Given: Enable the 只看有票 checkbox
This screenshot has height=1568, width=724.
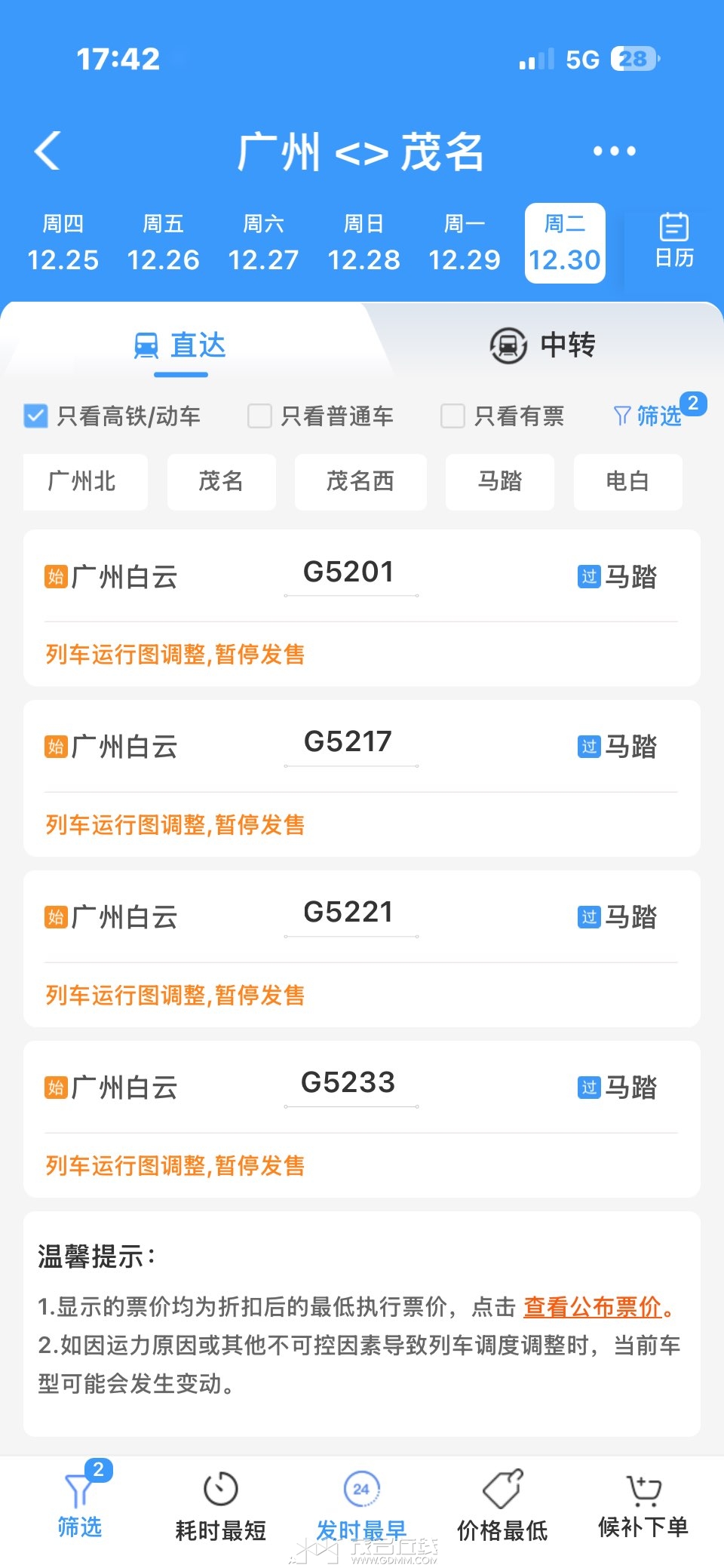Looking at the screenshot, I should pyautogui.click(x=452, y=416).
